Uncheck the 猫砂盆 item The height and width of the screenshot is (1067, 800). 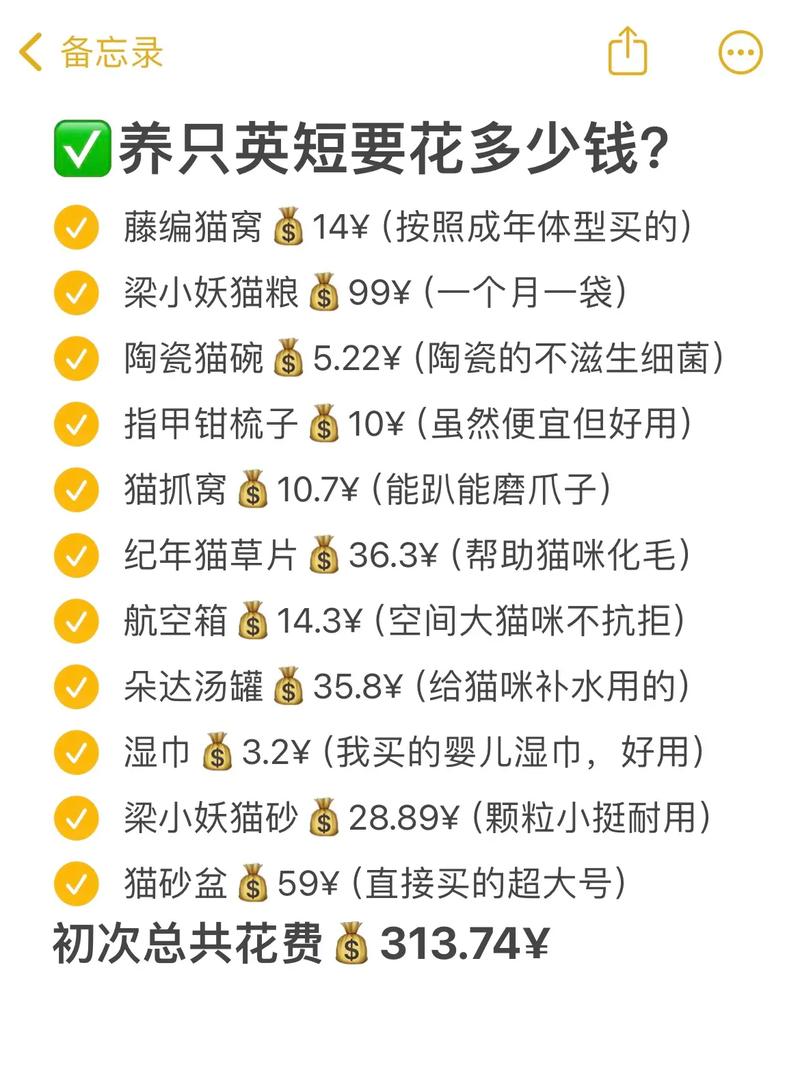pyautogui.click(x=76, y=885)
